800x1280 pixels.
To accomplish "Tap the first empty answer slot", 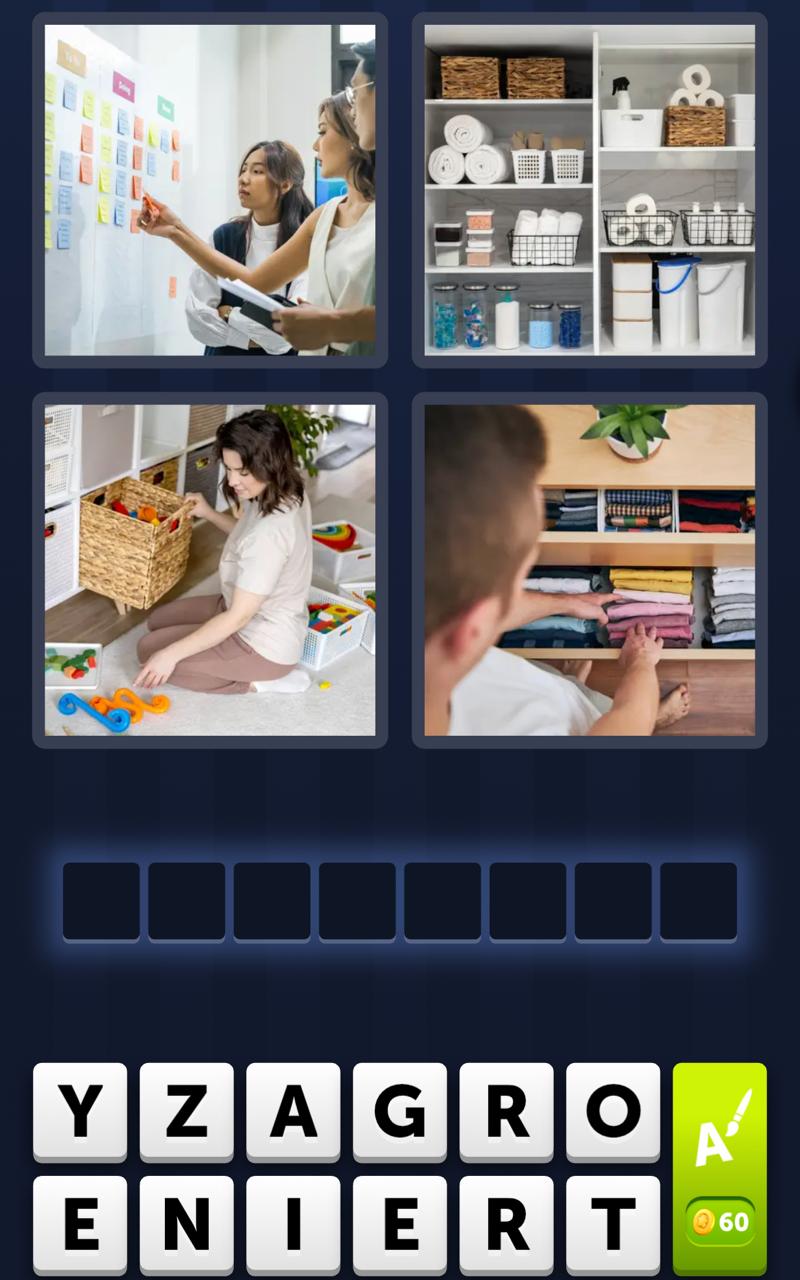I will [x=100, y=900].
